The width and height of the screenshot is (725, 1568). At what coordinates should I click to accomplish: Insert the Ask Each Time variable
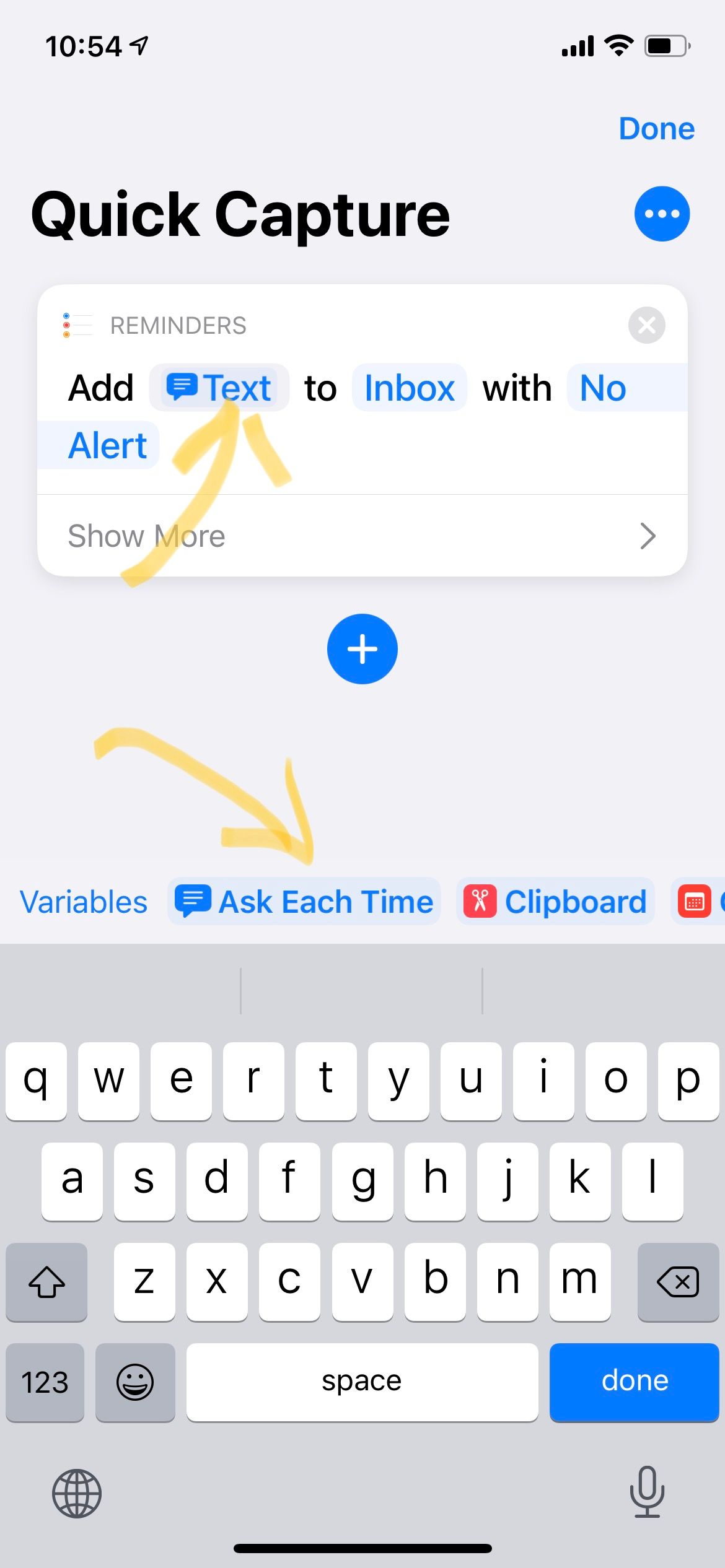tap(304, 902)
